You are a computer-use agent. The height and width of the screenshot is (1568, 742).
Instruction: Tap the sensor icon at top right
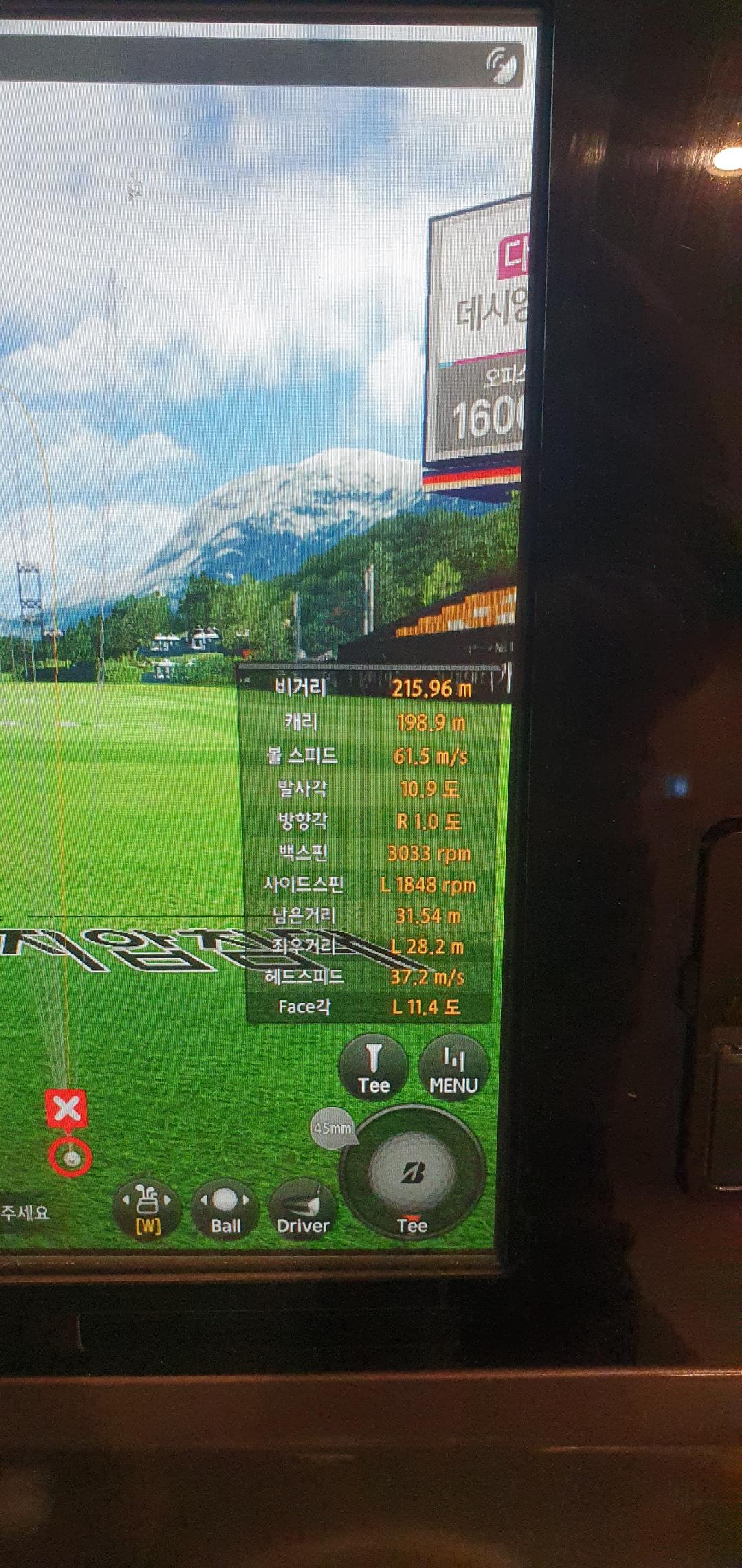tap(502, 65)
